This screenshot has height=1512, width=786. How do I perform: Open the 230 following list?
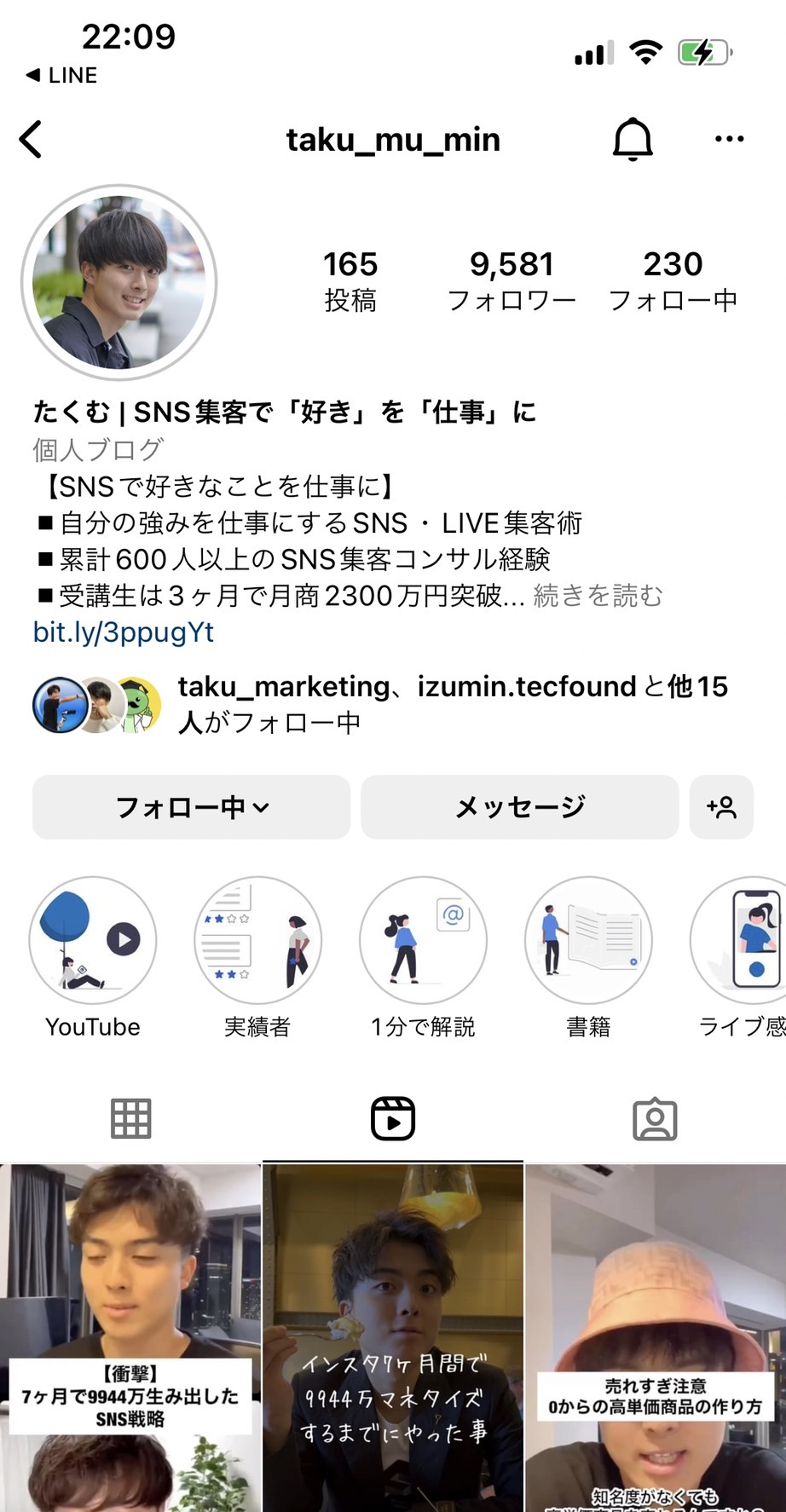tap(673, 281)
